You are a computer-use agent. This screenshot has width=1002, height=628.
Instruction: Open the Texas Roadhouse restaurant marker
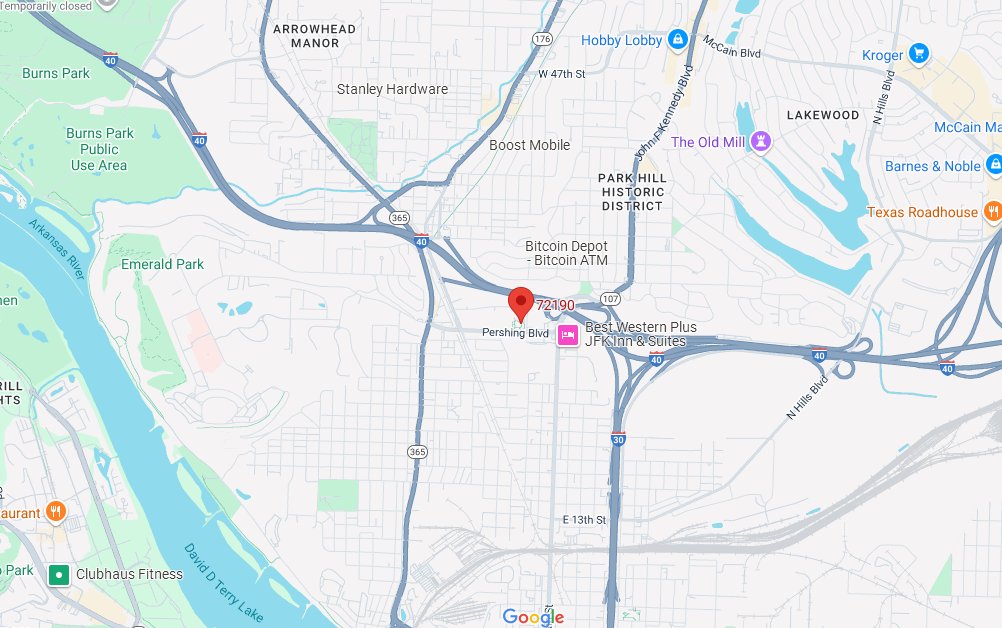(x=992, y=212)
